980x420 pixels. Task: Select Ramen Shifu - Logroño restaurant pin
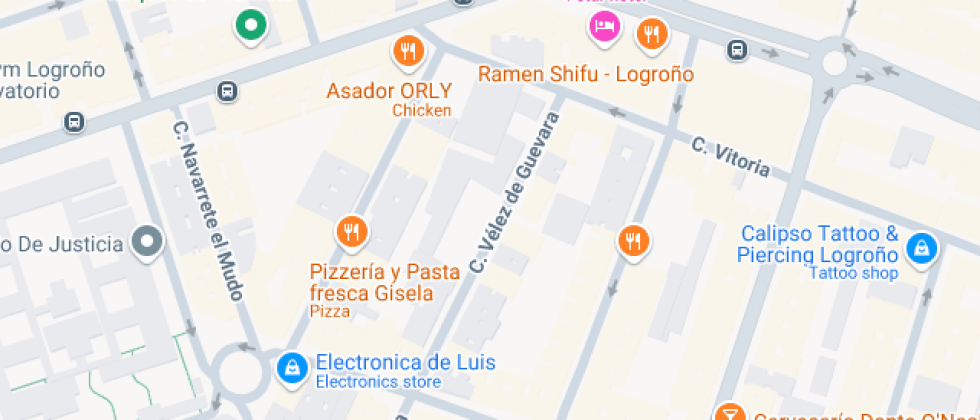coord(651,35)
